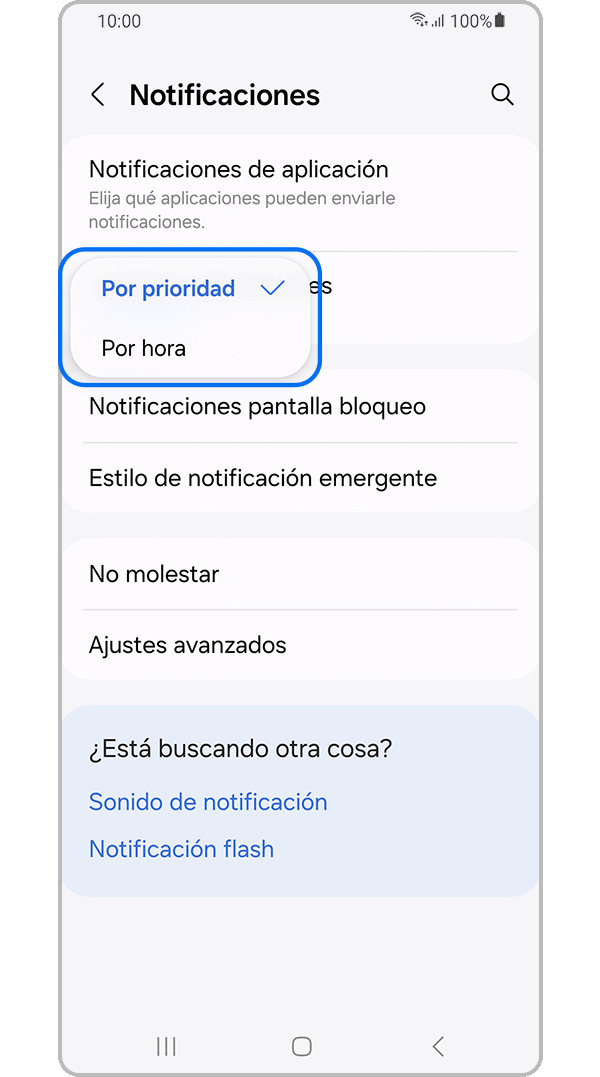Screen dimensions: 600x1077
Task: Go back from Notificaciones screen
Action: click(98, 95)
